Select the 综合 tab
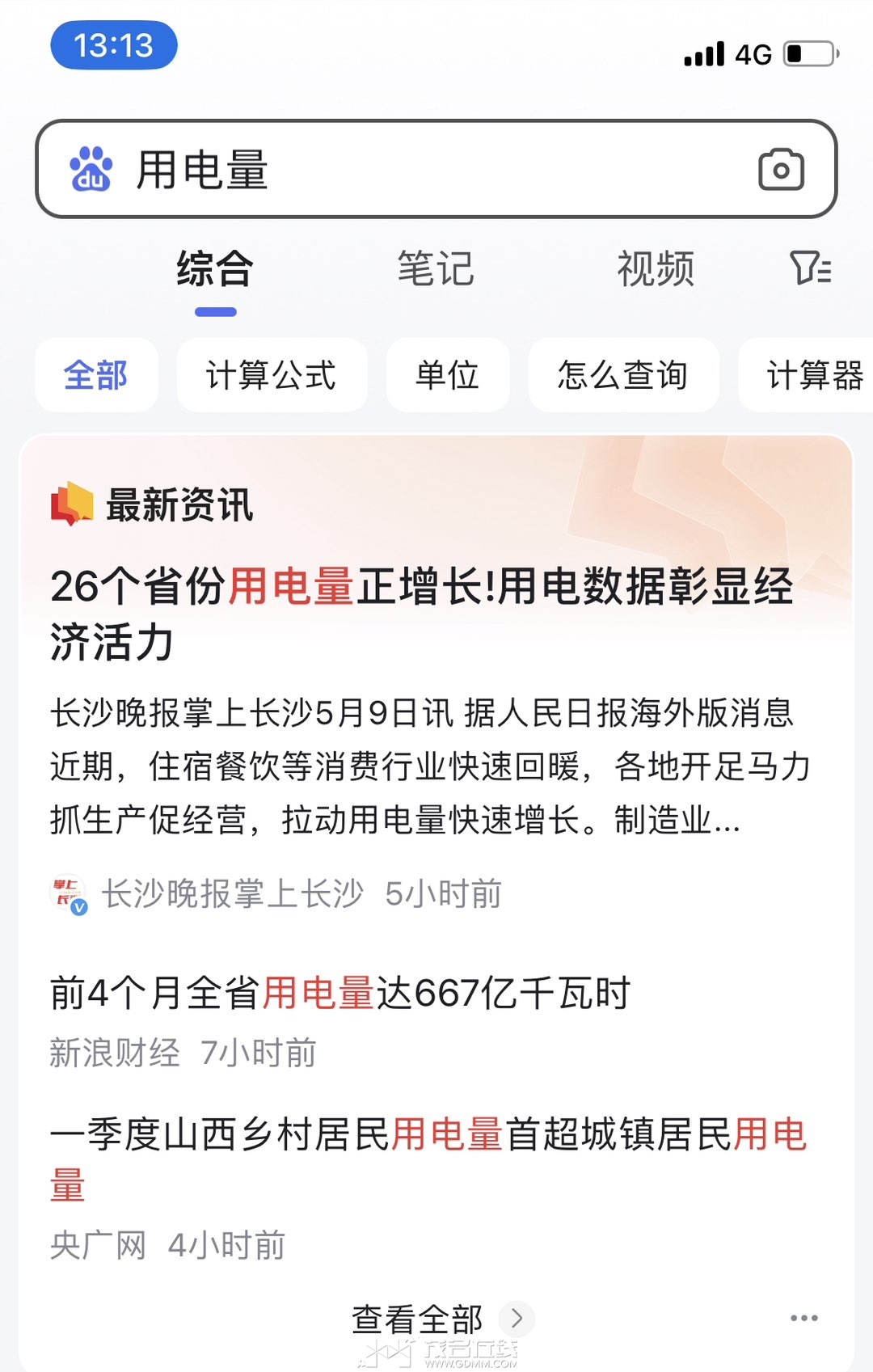This screenshot has width=873, height=1372. click(x=215, y=269)
